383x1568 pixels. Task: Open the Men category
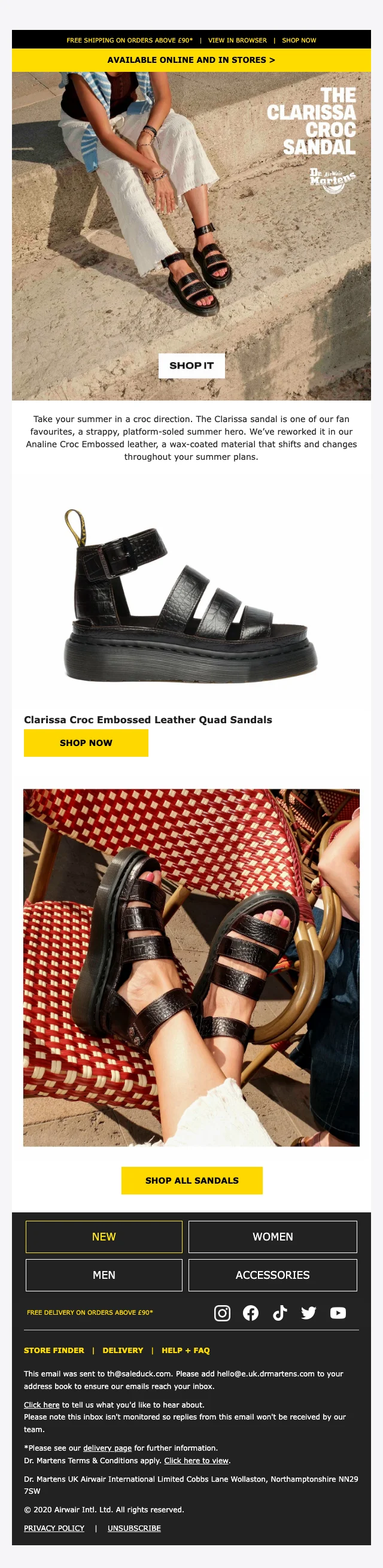[104, 1275]
